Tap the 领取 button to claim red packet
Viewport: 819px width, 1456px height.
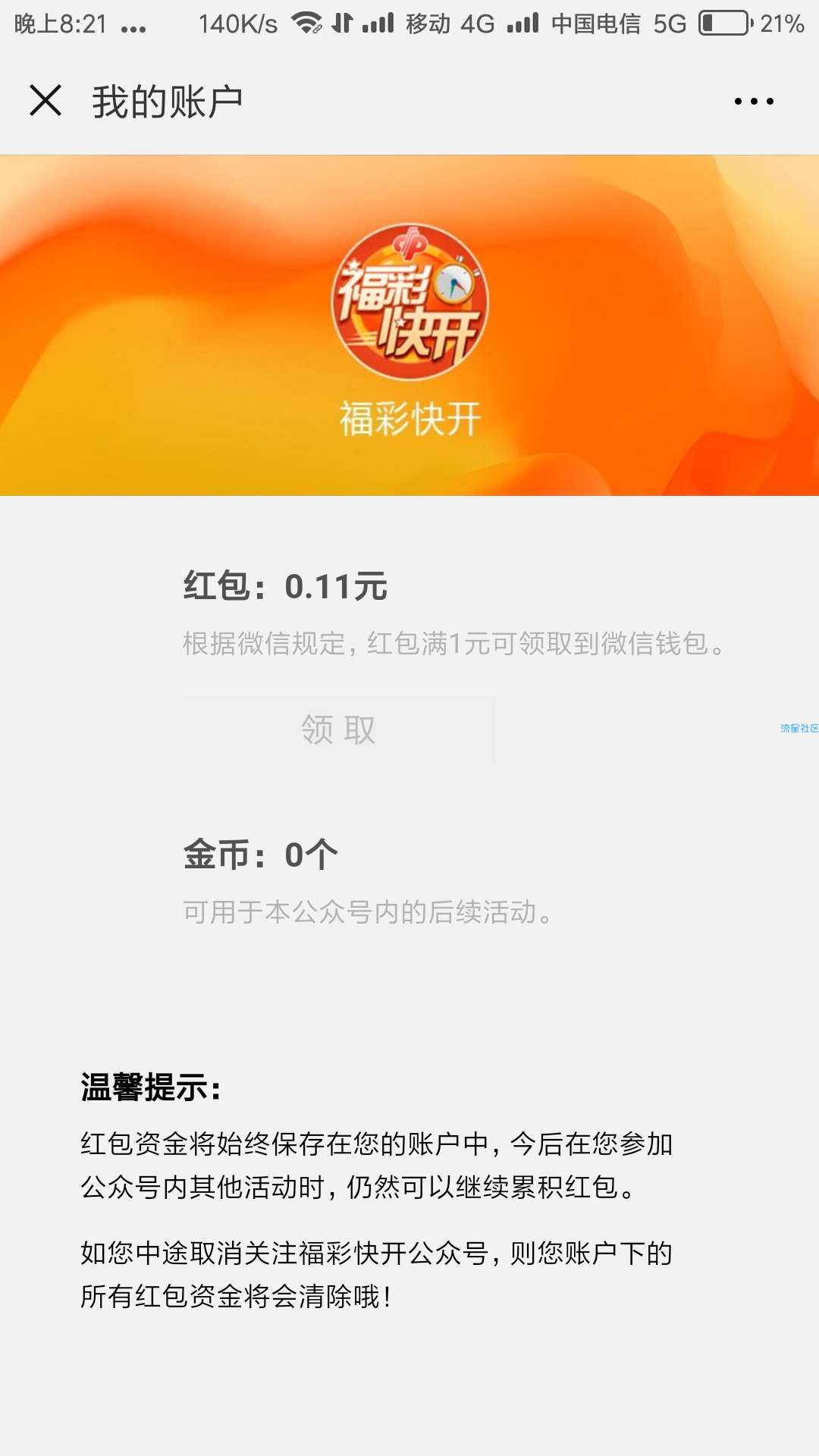point(338,730)
